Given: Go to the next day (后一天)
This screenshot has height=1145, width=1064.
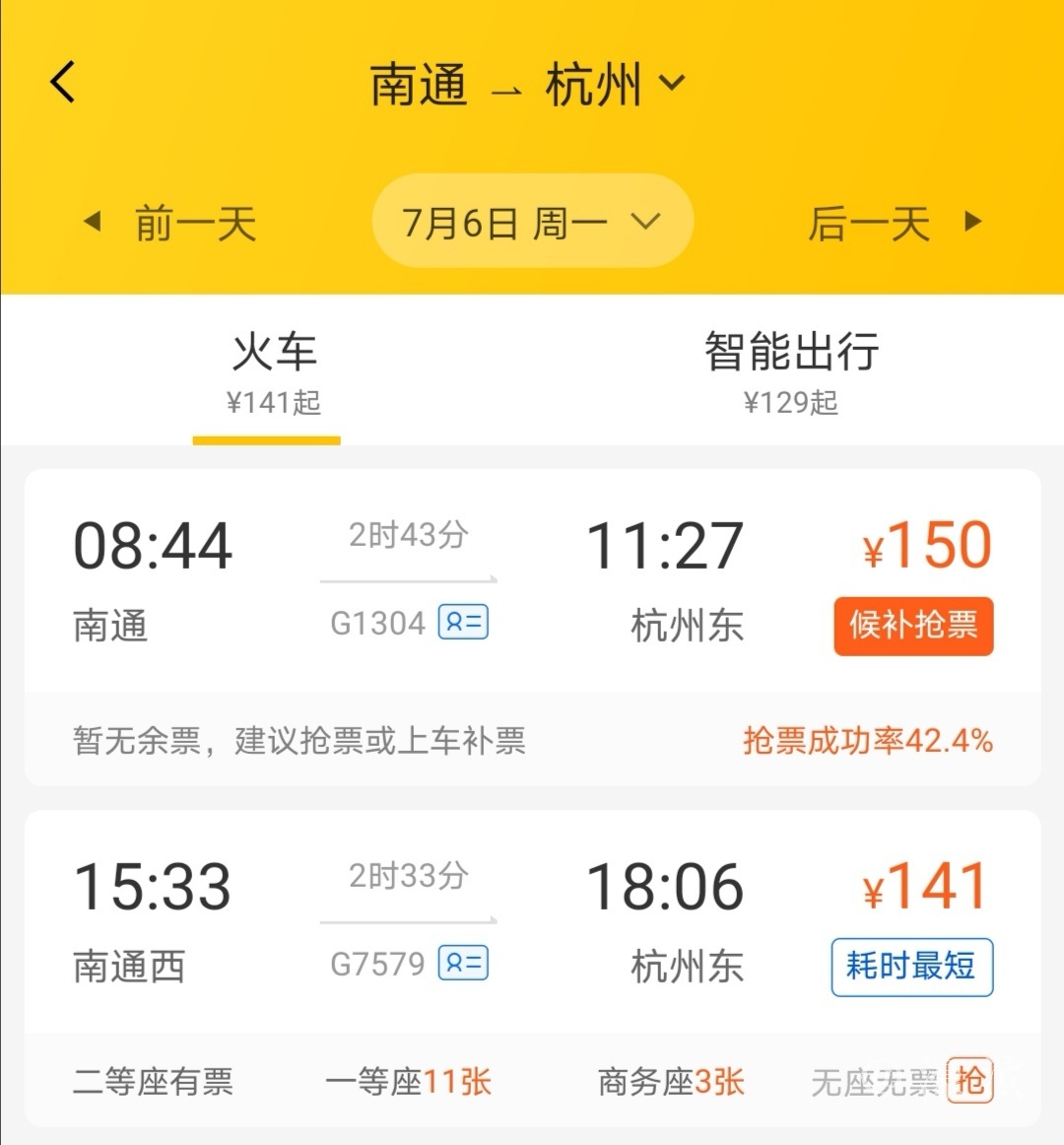Looking at the screenshot, I should (x=894, y=223).
